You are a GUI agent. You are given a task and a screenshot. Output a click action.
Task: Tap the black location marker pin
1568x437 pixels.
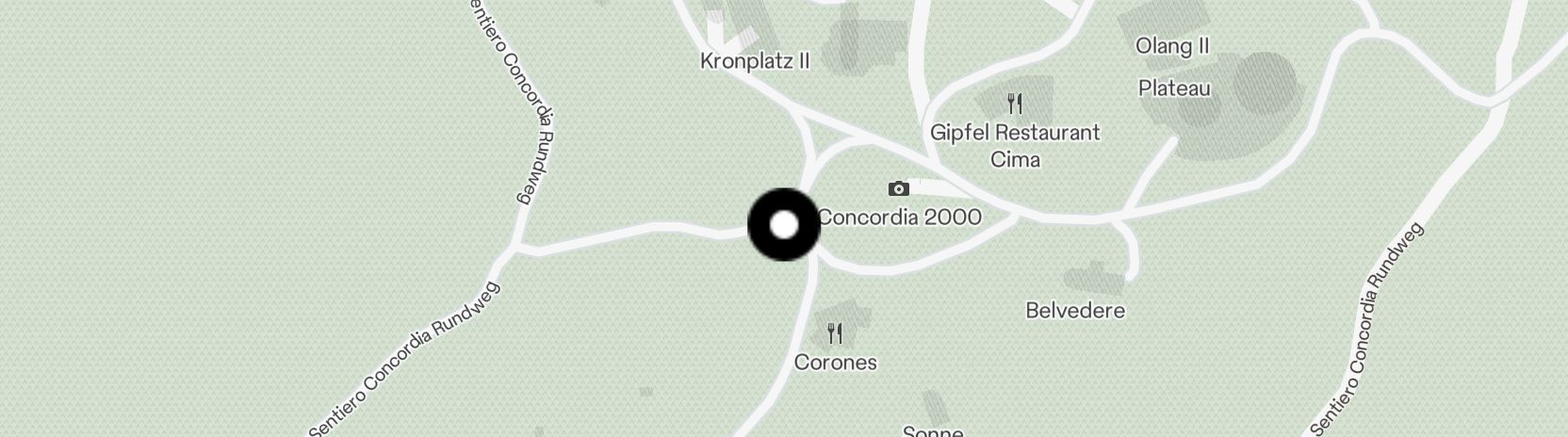(784, 225)
